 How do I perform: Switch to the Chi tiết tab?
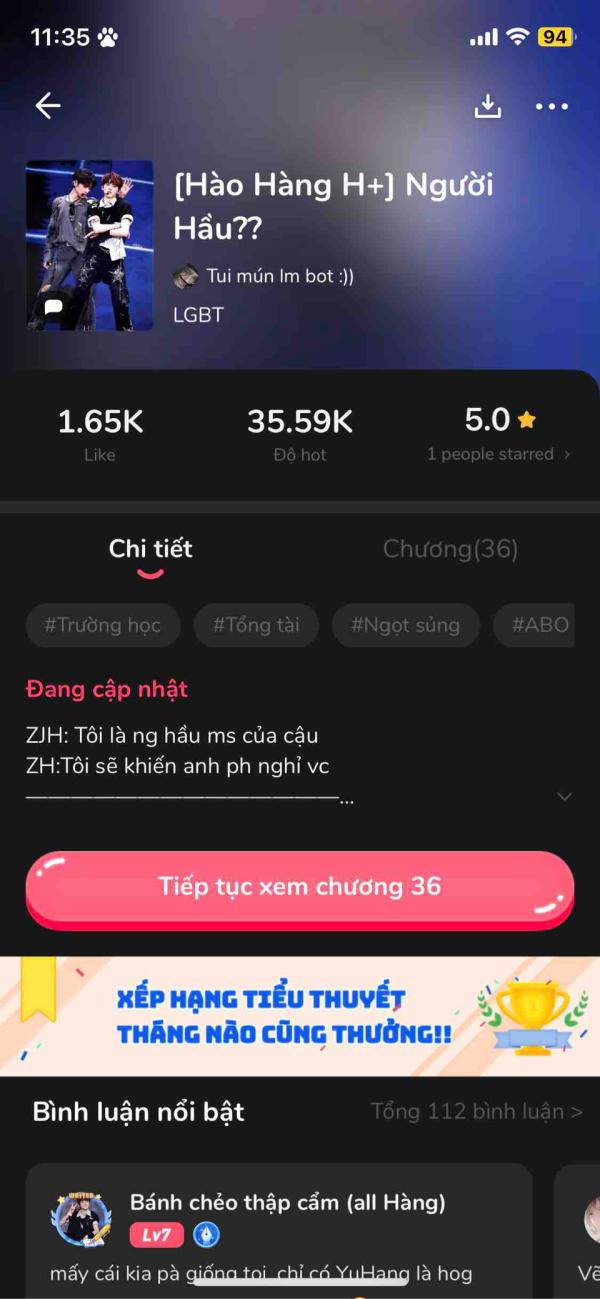[x=150, y=549]
